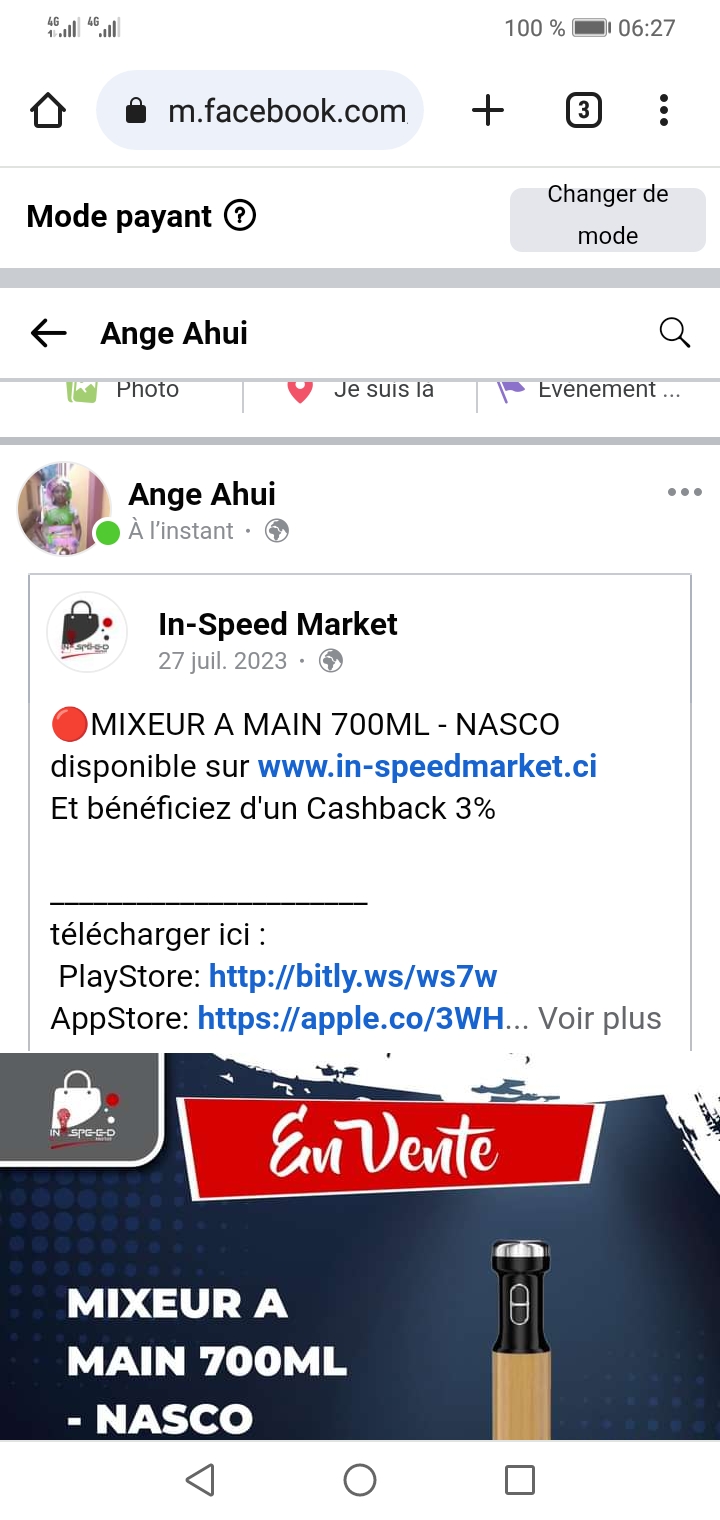Open the post options three-dot menu
The width and height of the screenshot is (720, 1520).
coord(684,492)
